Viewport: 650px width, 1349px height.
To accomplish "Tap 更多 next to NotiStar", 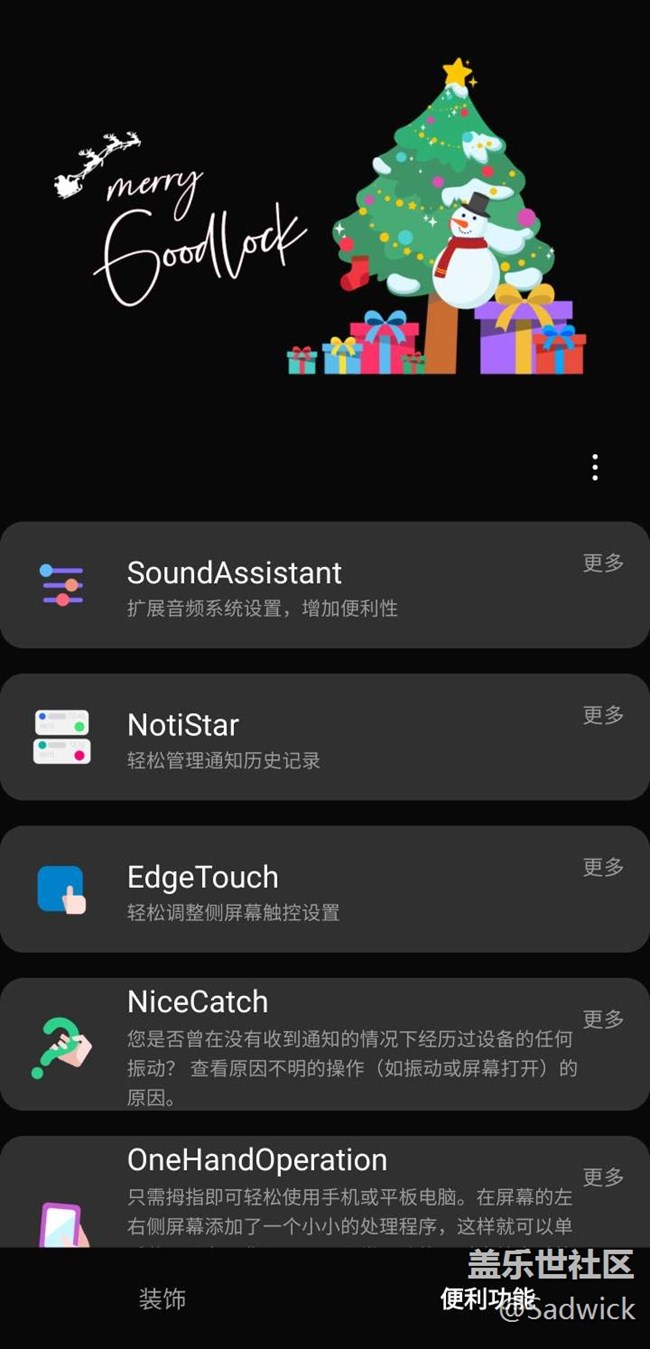I will pos(603,715).
